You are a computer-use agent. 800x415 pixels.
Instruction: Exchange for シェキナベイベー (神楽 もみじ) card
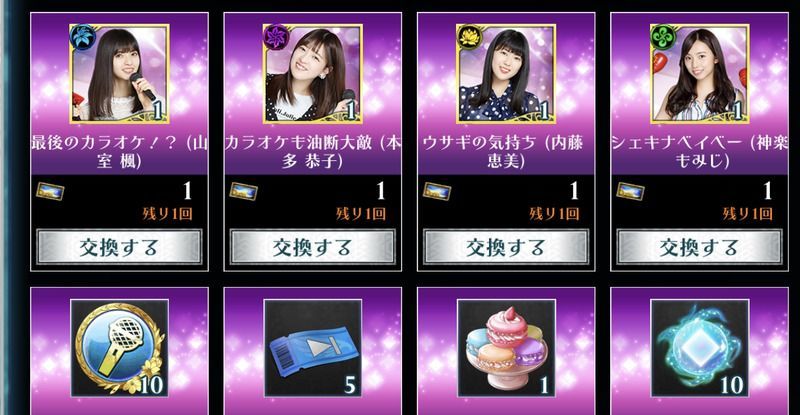coord(699,247)
